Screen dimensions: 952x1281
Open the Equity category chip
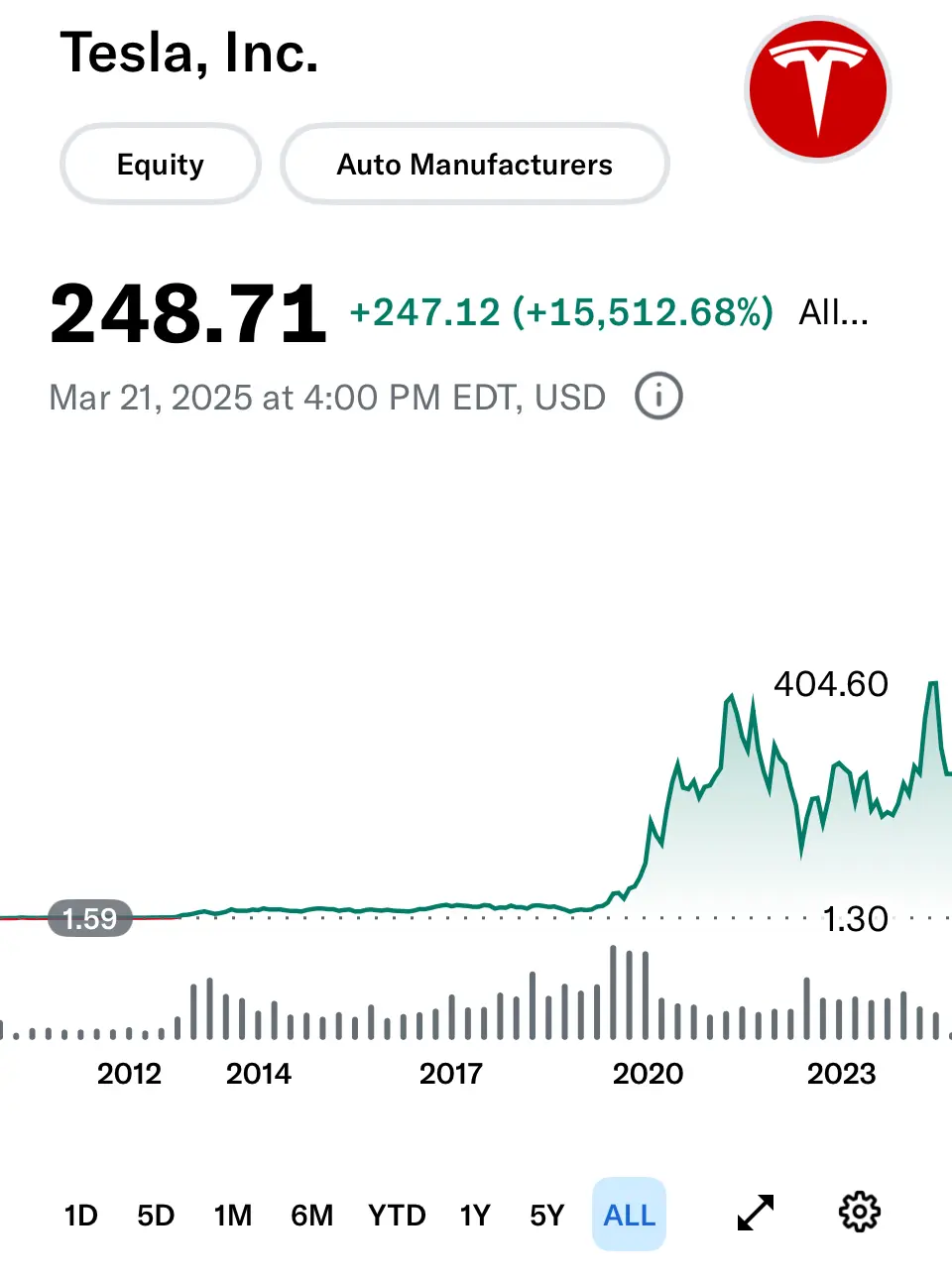pyautogui.click(x=161, y=165)
